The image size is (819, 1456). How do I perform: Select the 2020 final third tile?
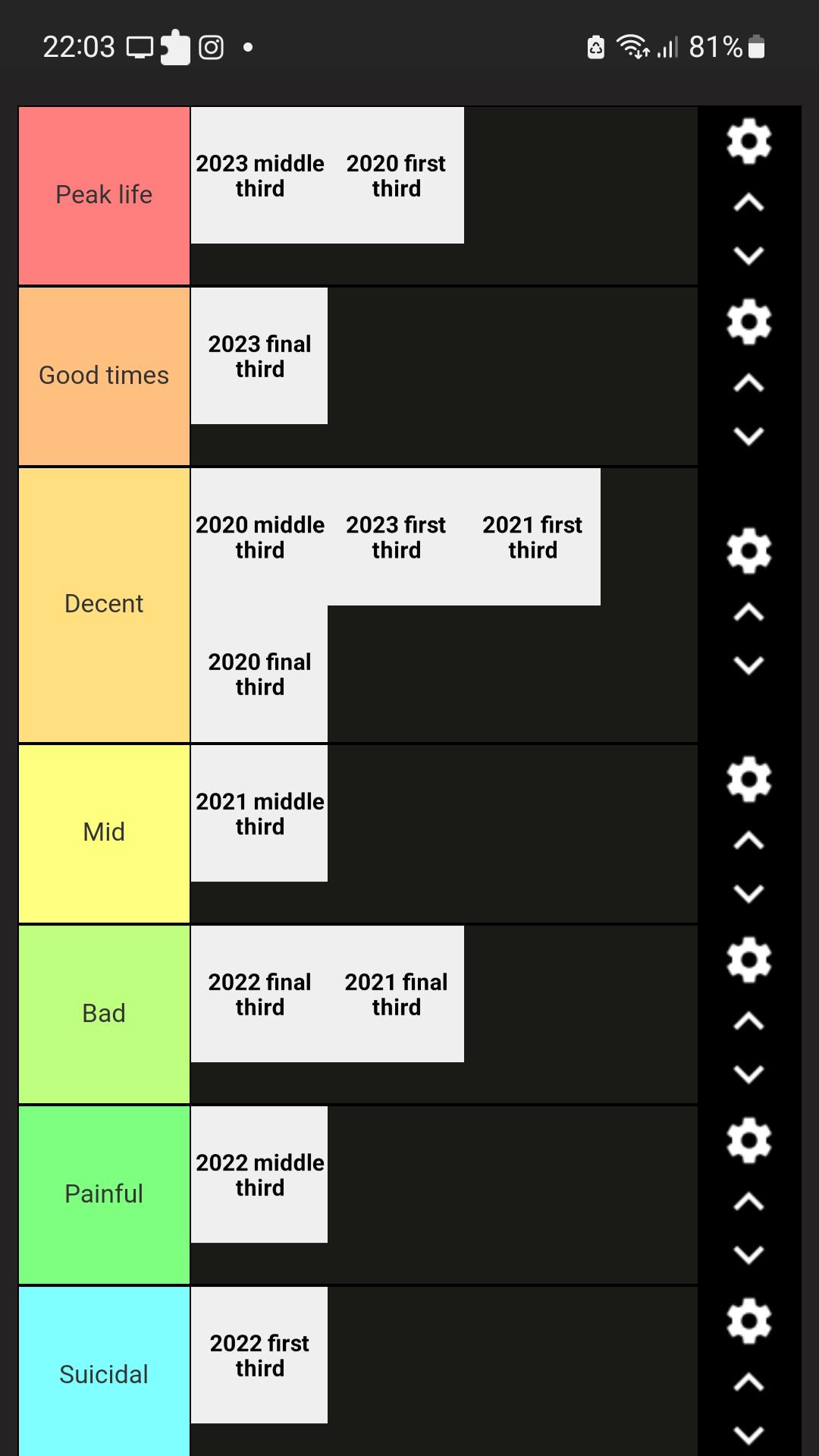[x=259, y=674]
